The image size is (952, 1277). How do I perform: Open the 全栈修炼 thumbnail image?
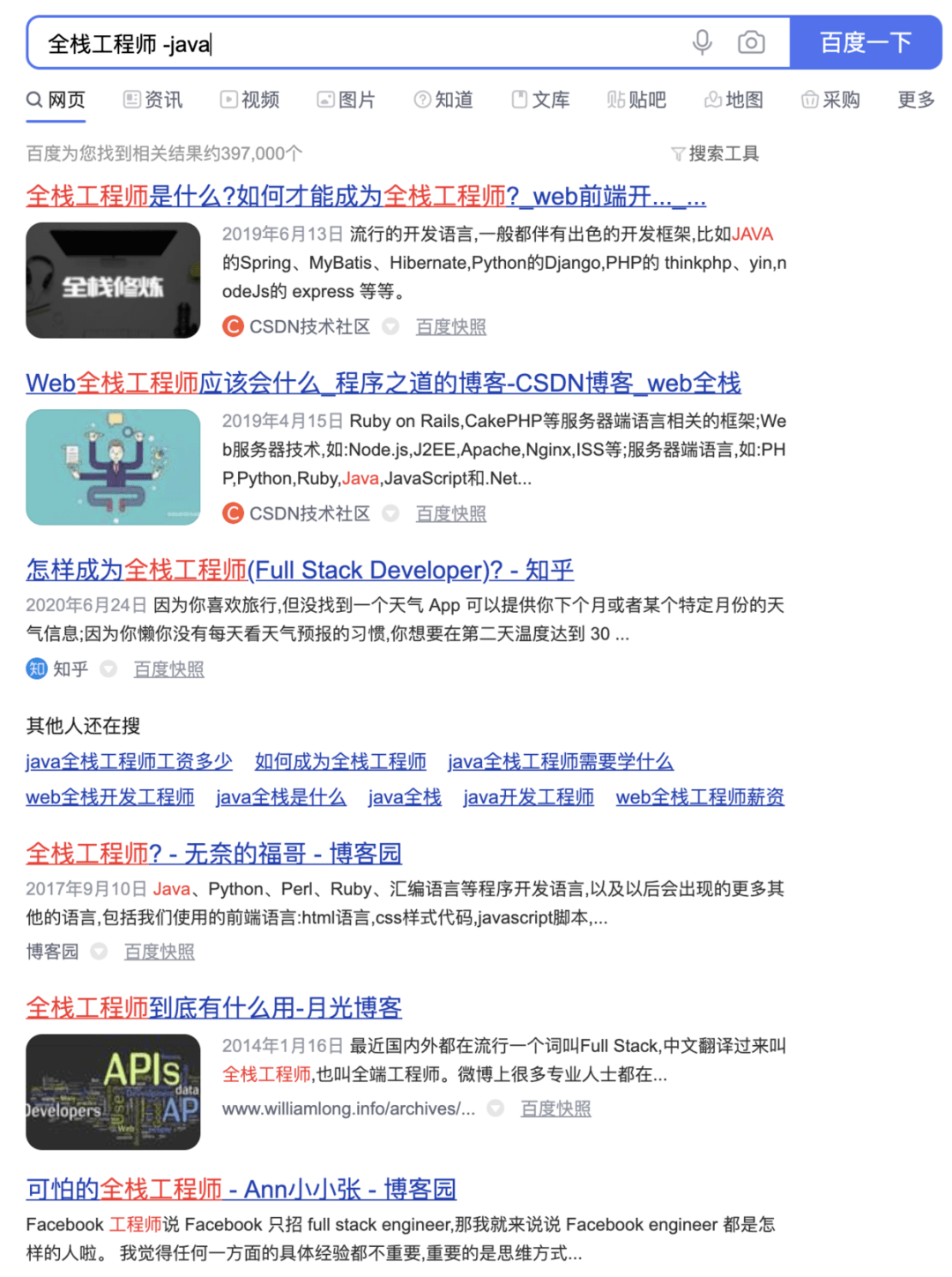(x=113, y=280)
